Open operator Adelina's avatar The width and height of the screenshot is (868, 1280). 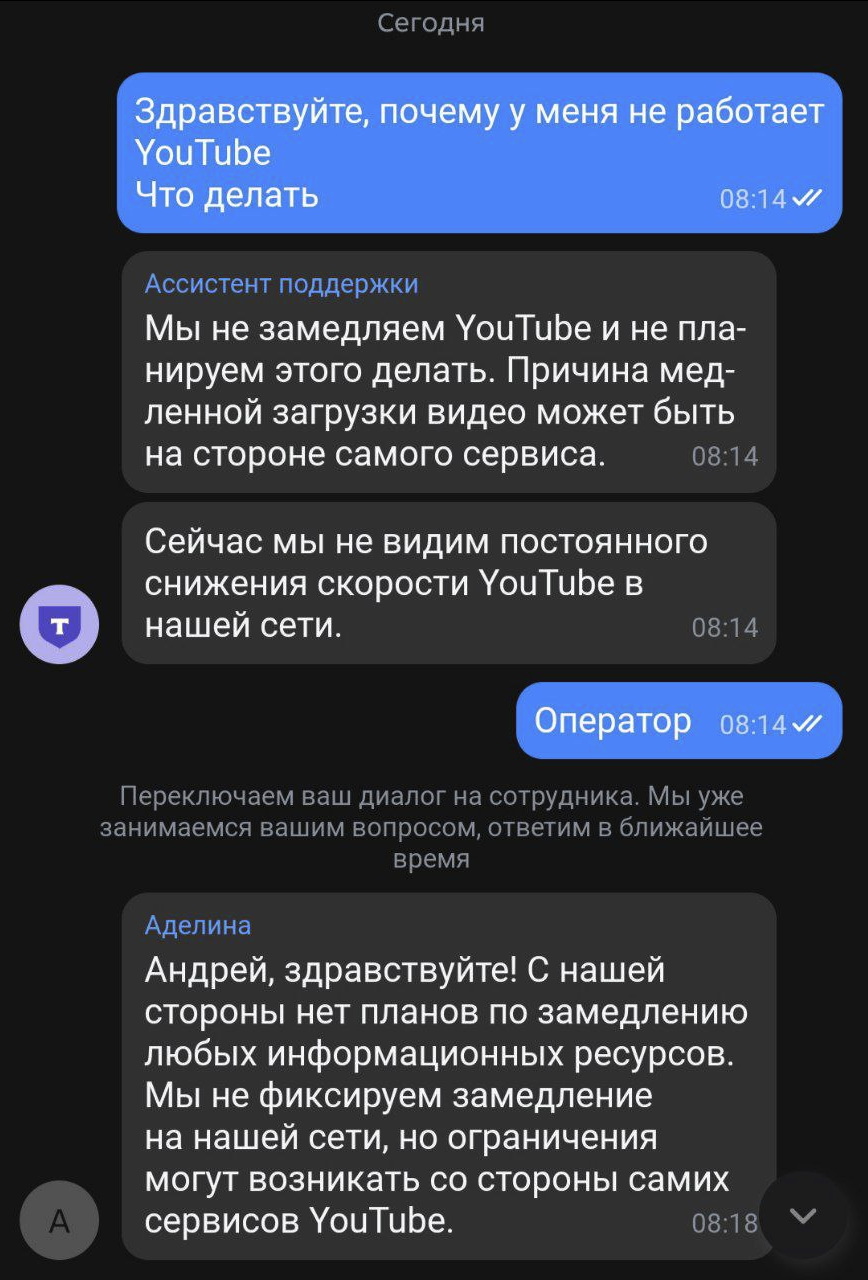point(60,1220)
